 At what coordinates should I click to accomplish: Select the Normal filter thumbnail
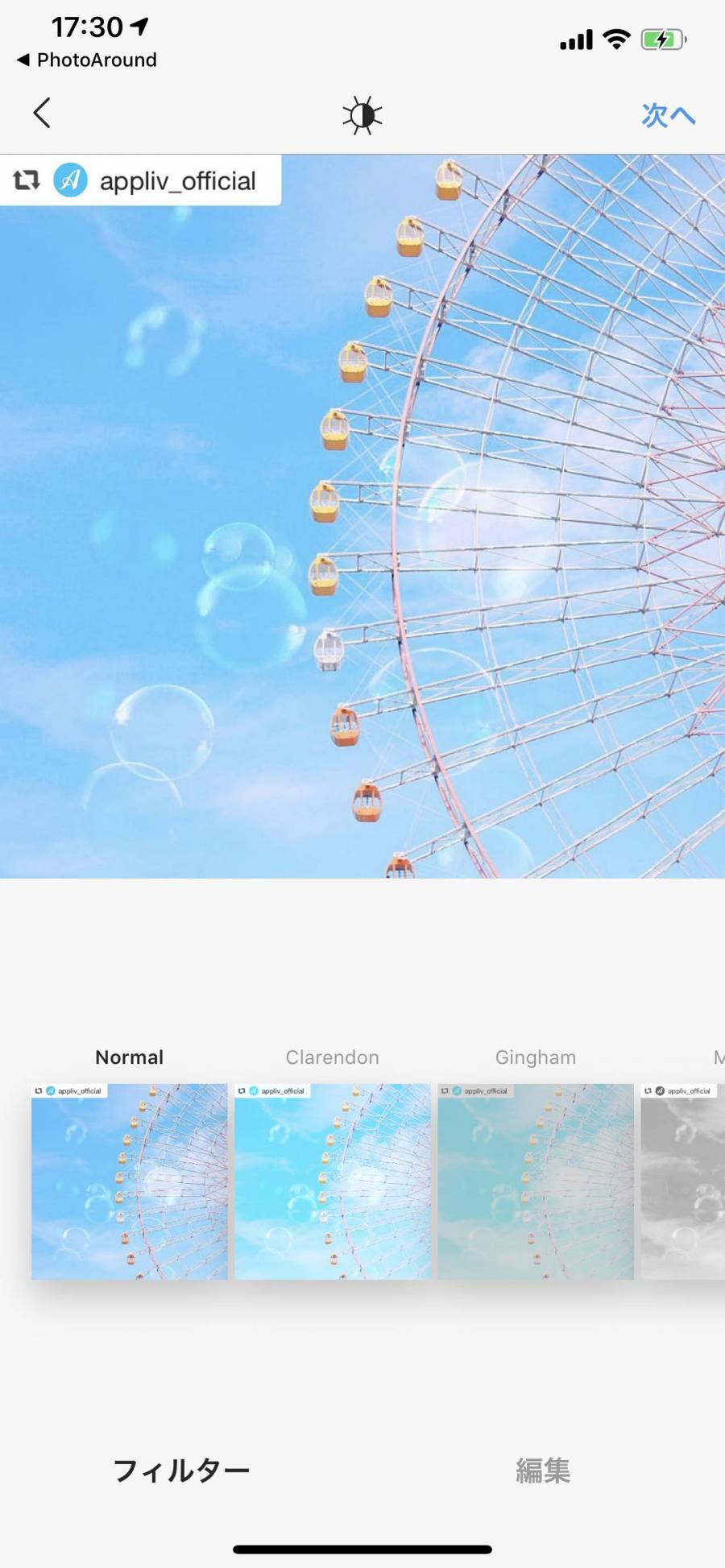point(130,1181)
